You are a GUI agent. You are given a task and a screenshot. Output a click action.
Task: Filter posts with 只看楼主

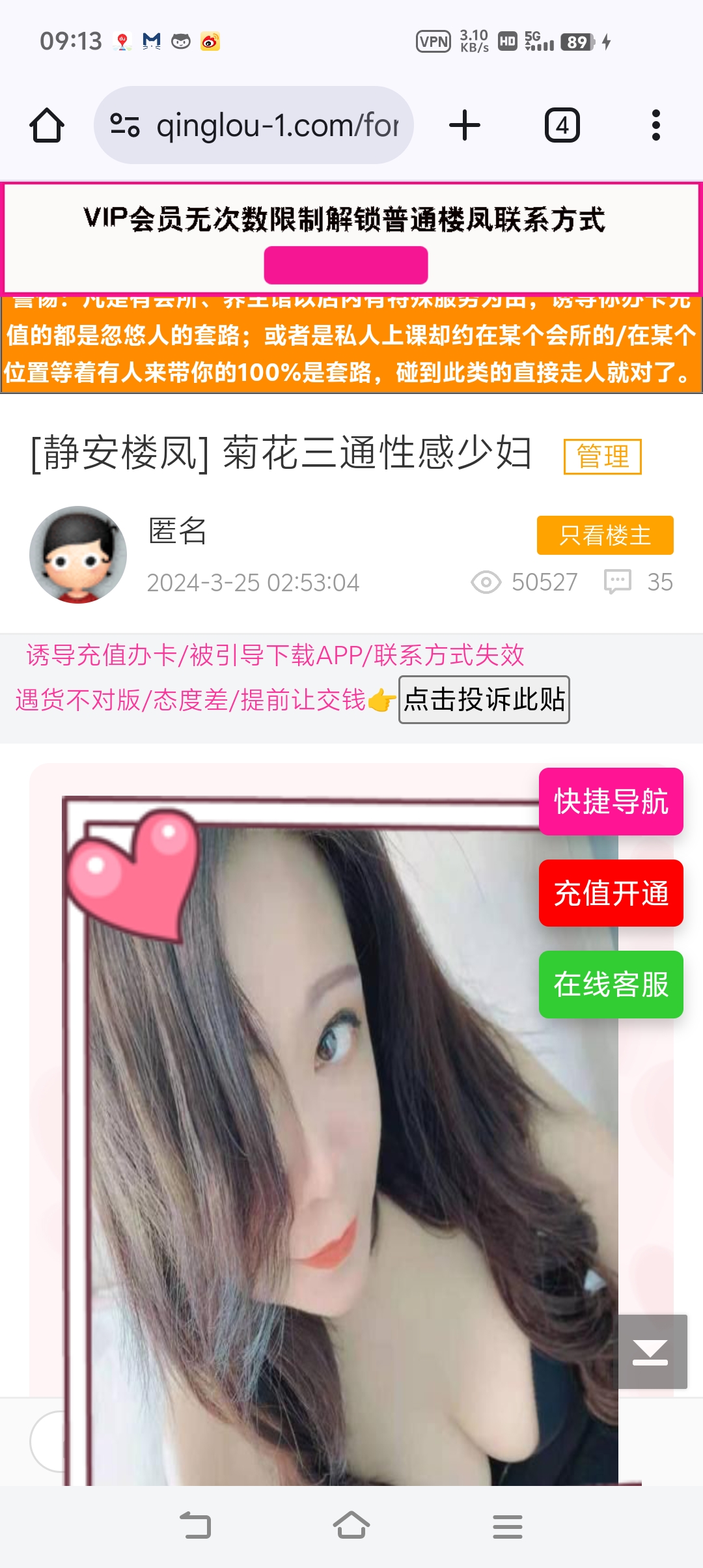click(x=605, y=535)
